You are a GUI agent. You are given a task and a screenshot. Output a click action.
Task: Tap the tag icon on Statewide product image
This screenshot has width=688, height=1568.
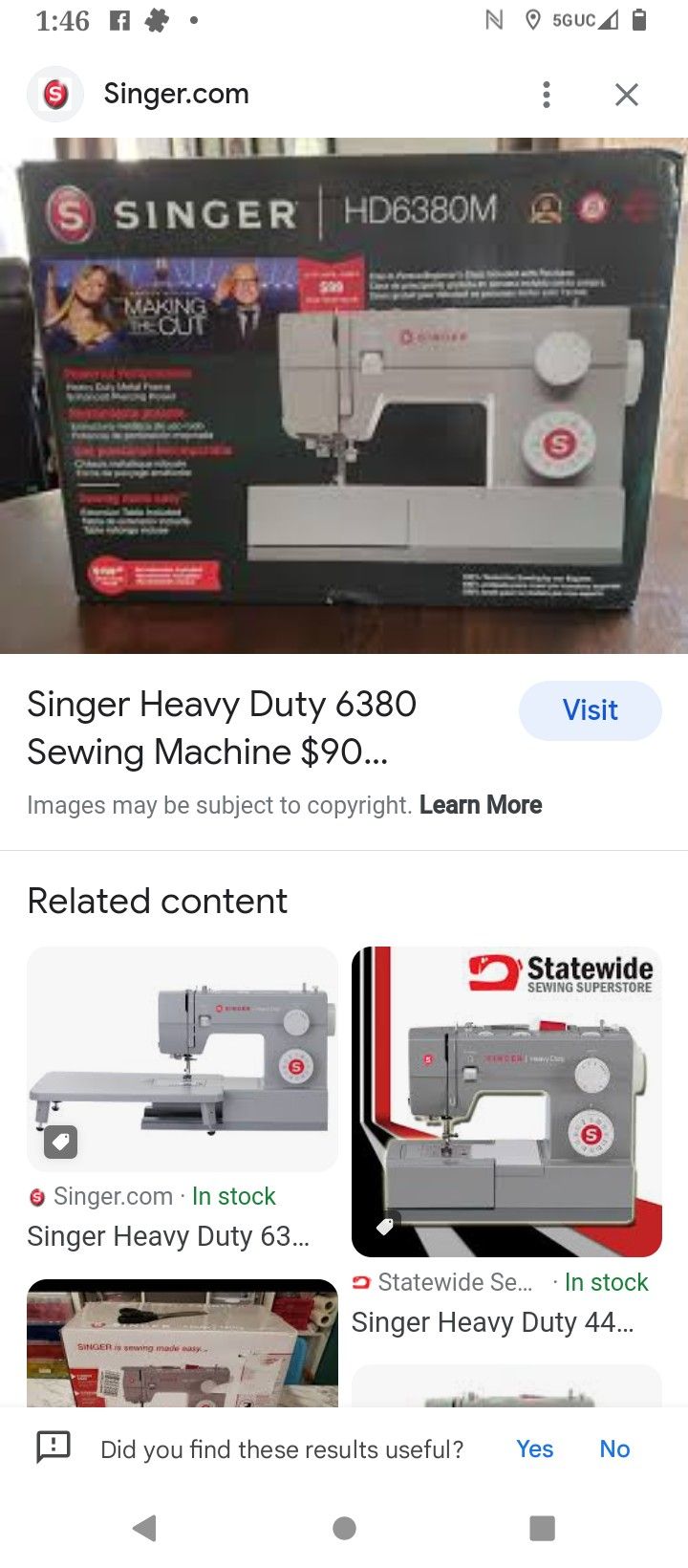point(385,1227)
